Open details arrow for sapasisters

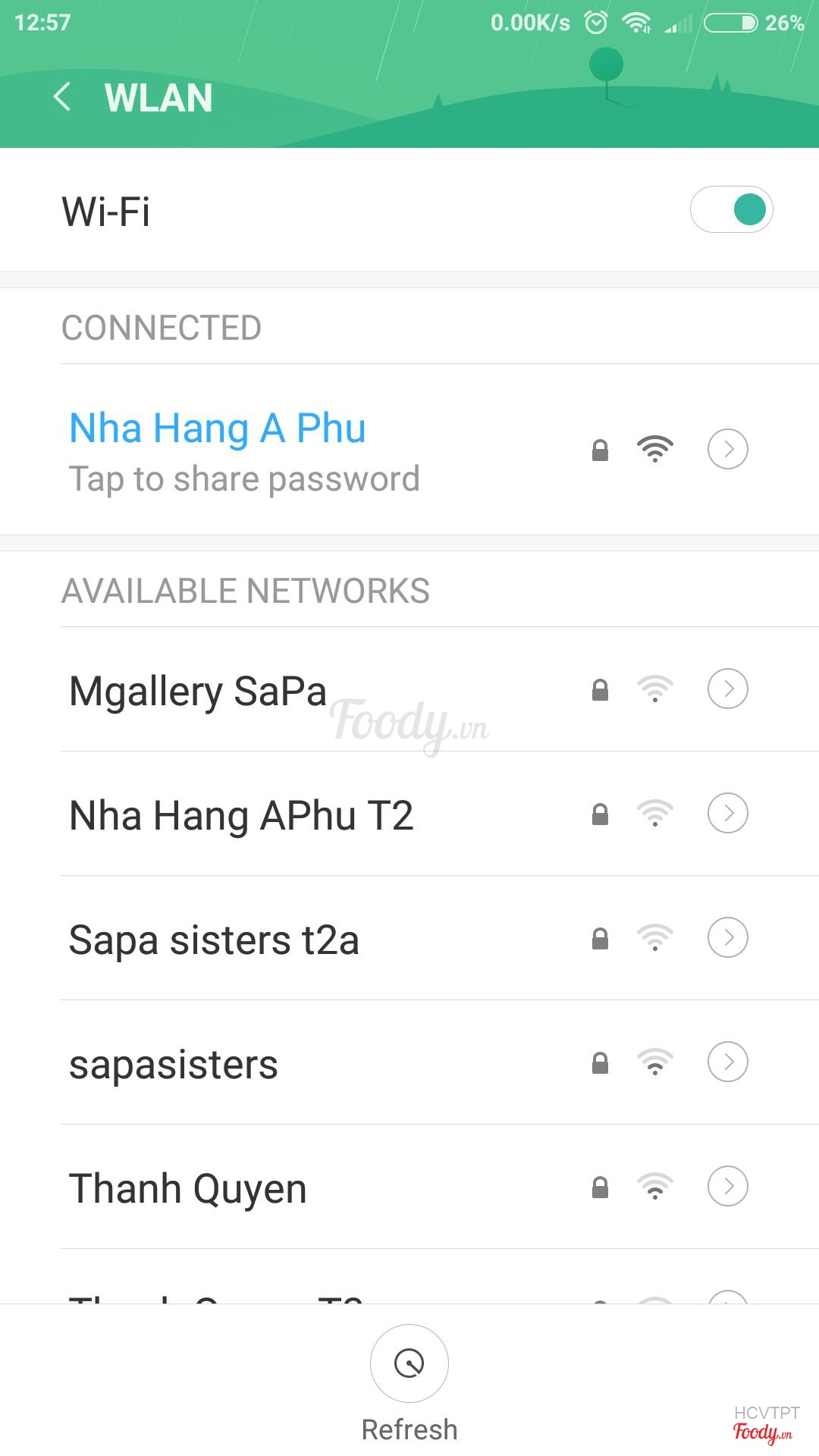click(x=727, y=1062)
